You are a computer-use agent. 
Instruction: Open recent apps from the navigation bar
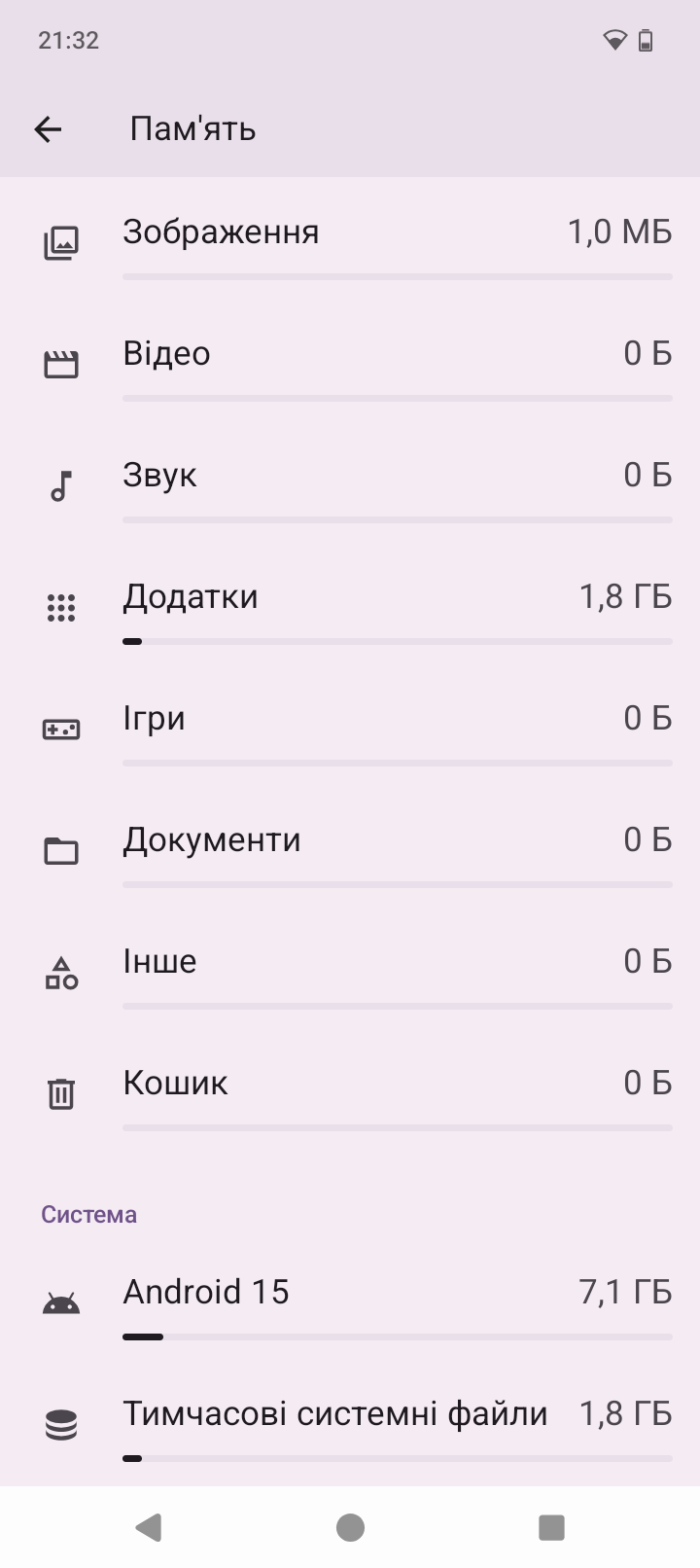click(x=551, y=1527)
